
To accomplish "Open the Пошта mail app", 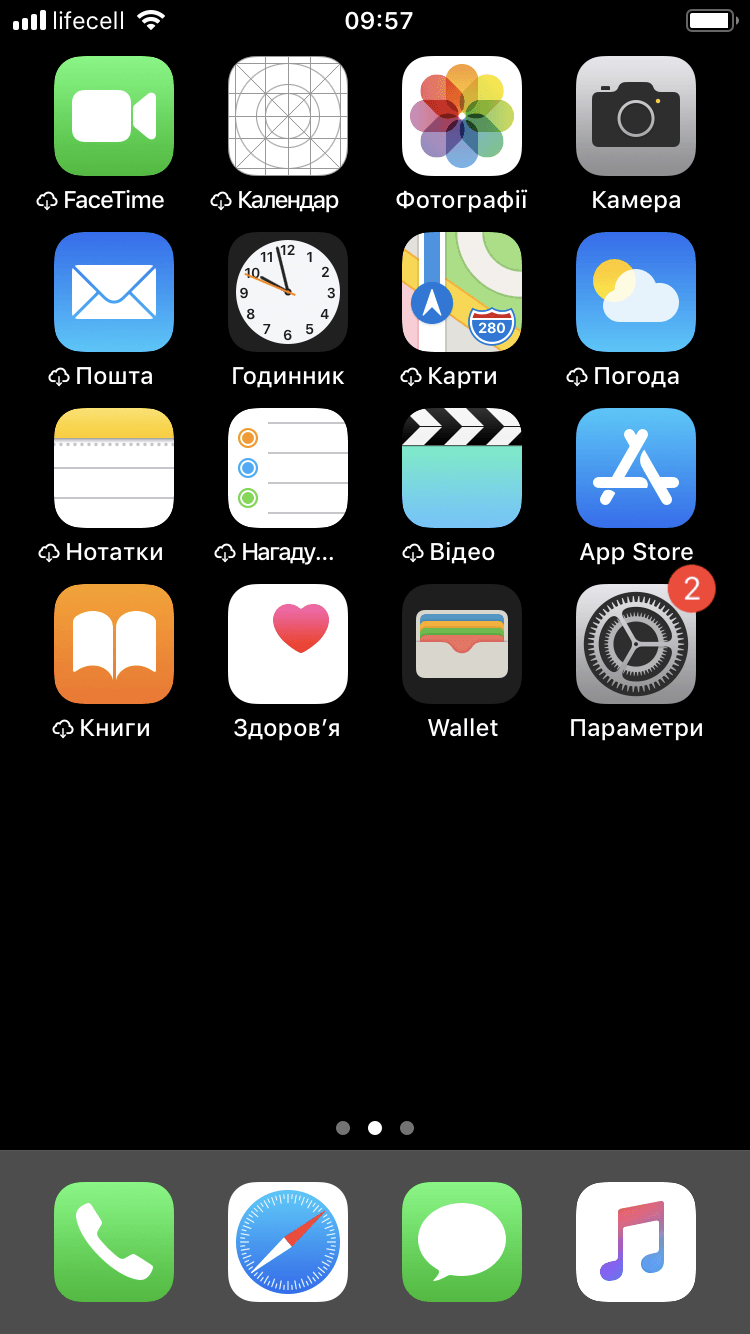I will click(114, 292).
